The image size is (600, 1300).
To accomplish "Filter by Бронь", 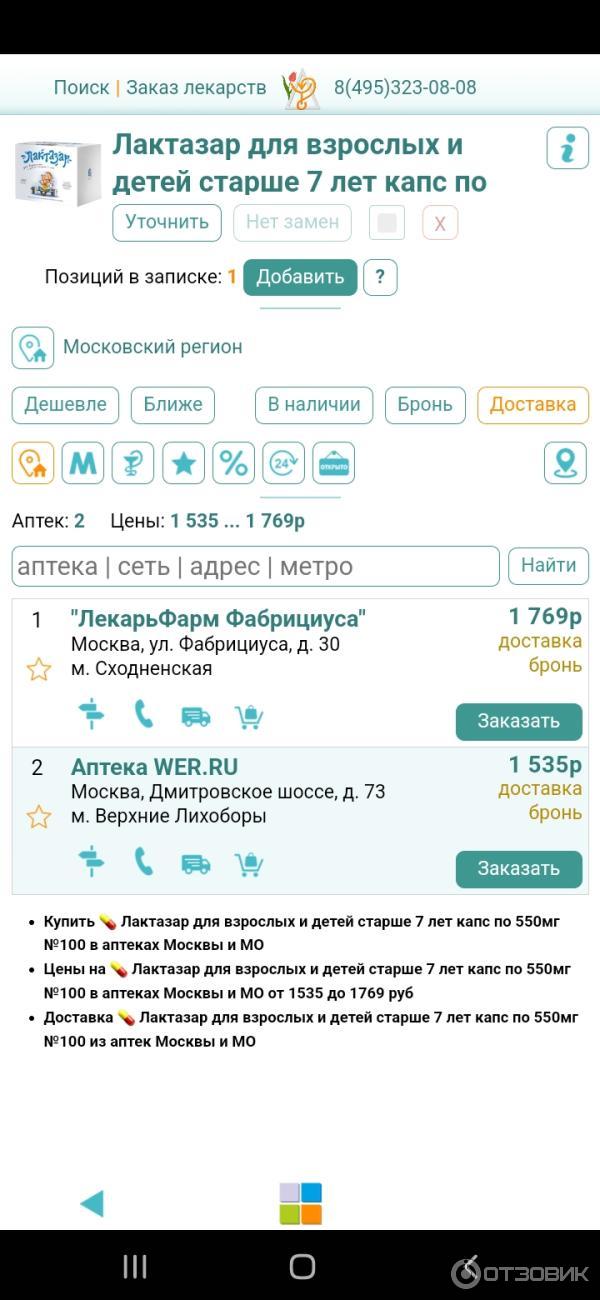I will (x=425, y=405).
